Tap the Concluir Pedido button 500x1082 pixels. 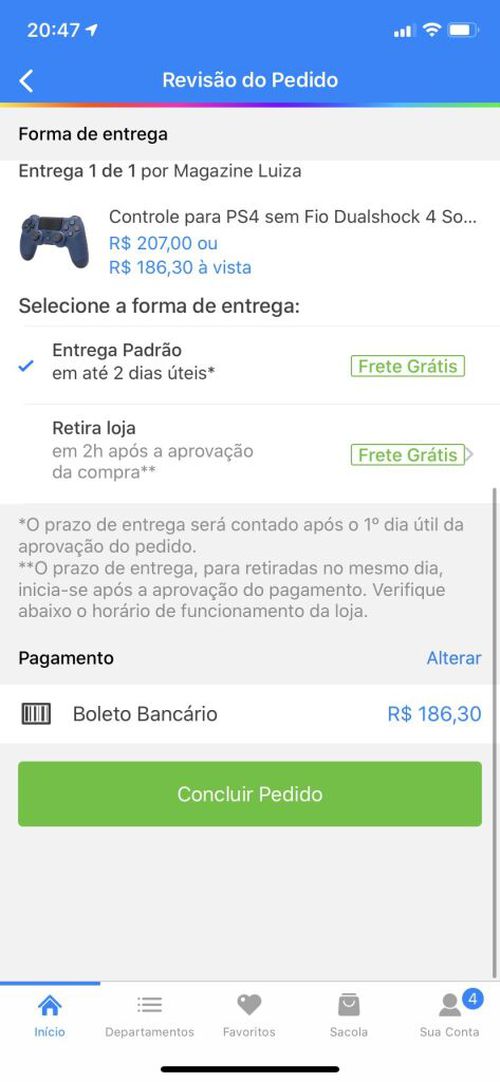coord(250,794)
